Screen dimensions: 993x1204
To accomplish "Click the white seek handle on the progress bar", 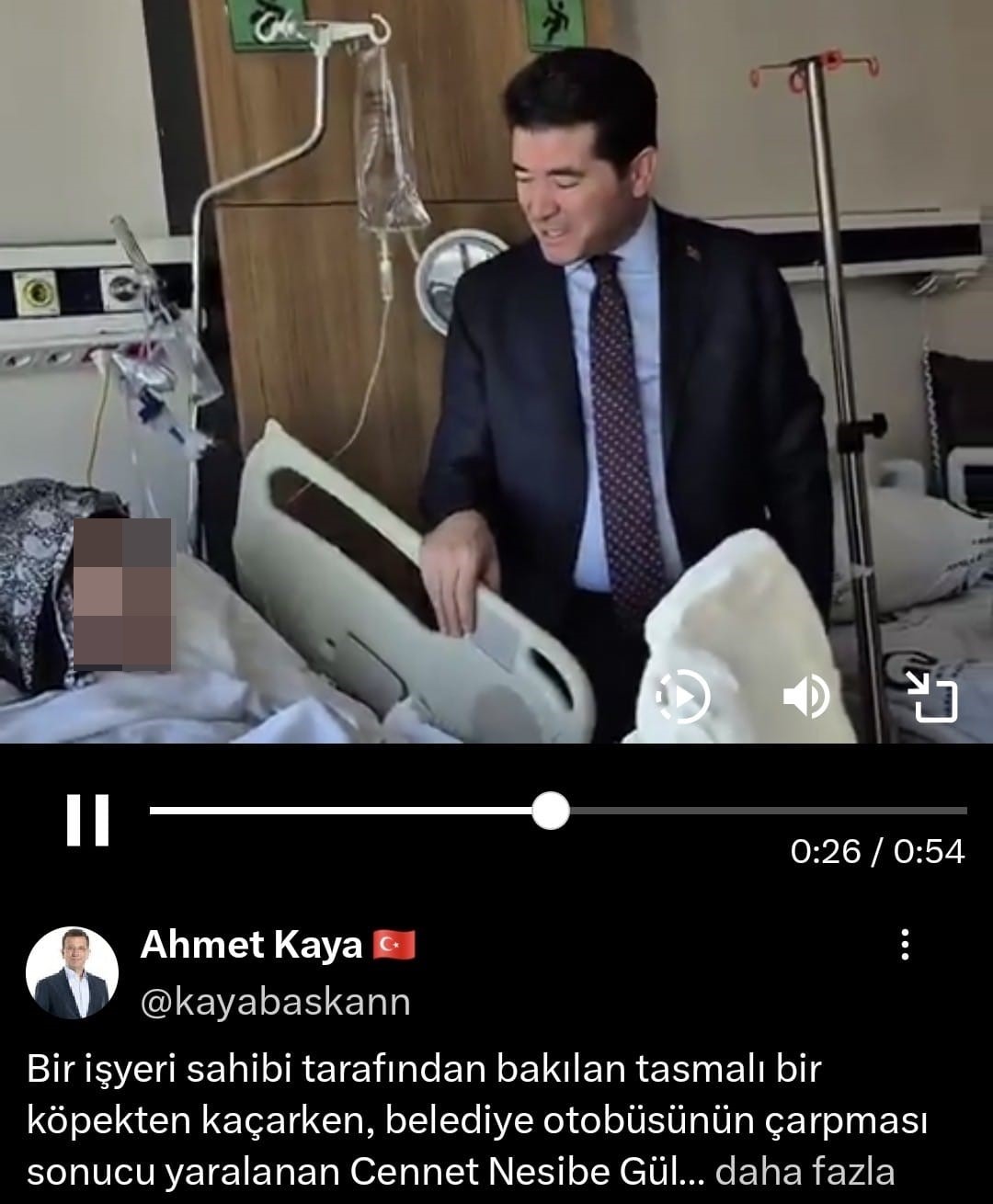I will [551, 808].
